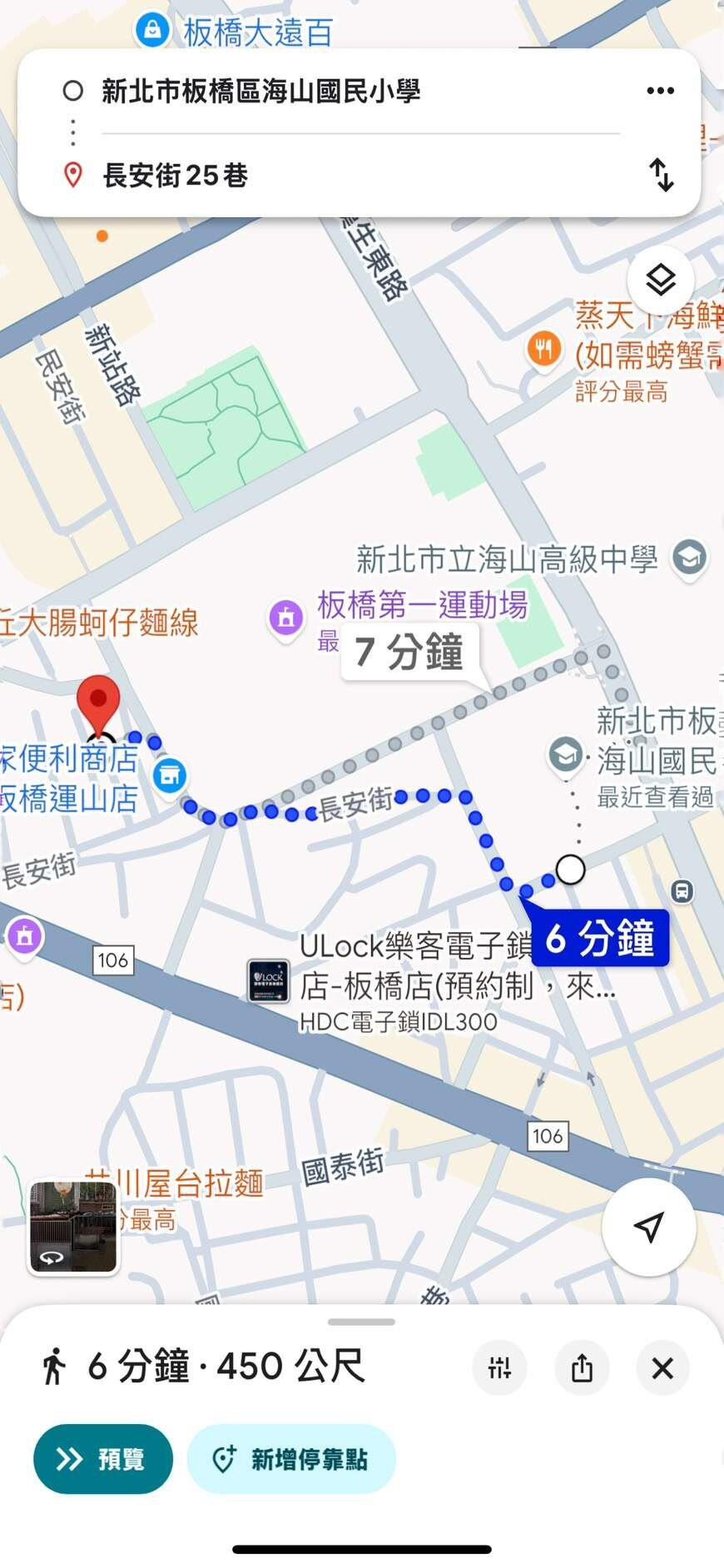The width and height of the screenshot is (724, 1568).
Task: Tap 新增停靠點 to add a stop
Action: click(x=291, y=1459)
